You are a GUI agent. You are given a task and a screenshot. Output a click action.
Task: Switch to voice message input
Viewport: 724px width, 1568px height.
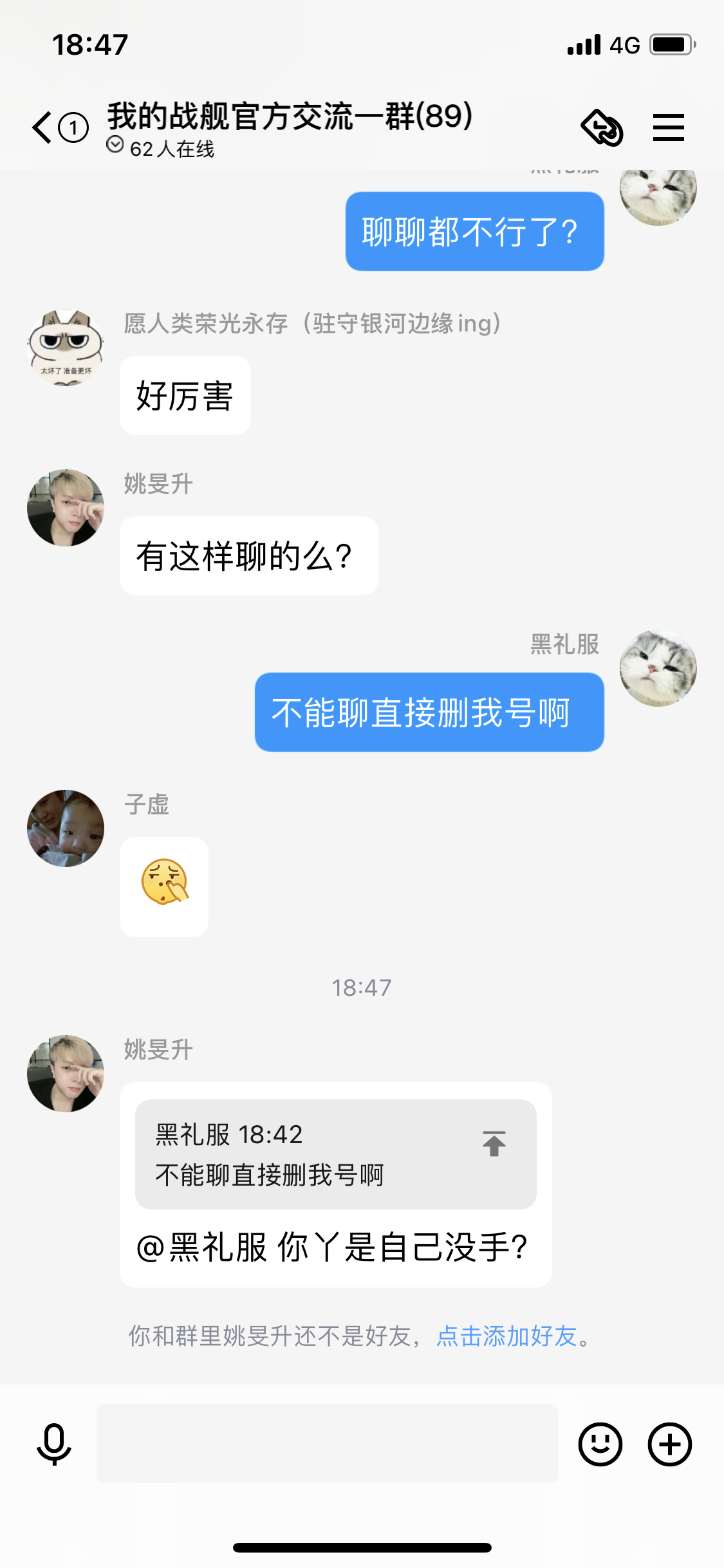click(x=54, y=1444)
